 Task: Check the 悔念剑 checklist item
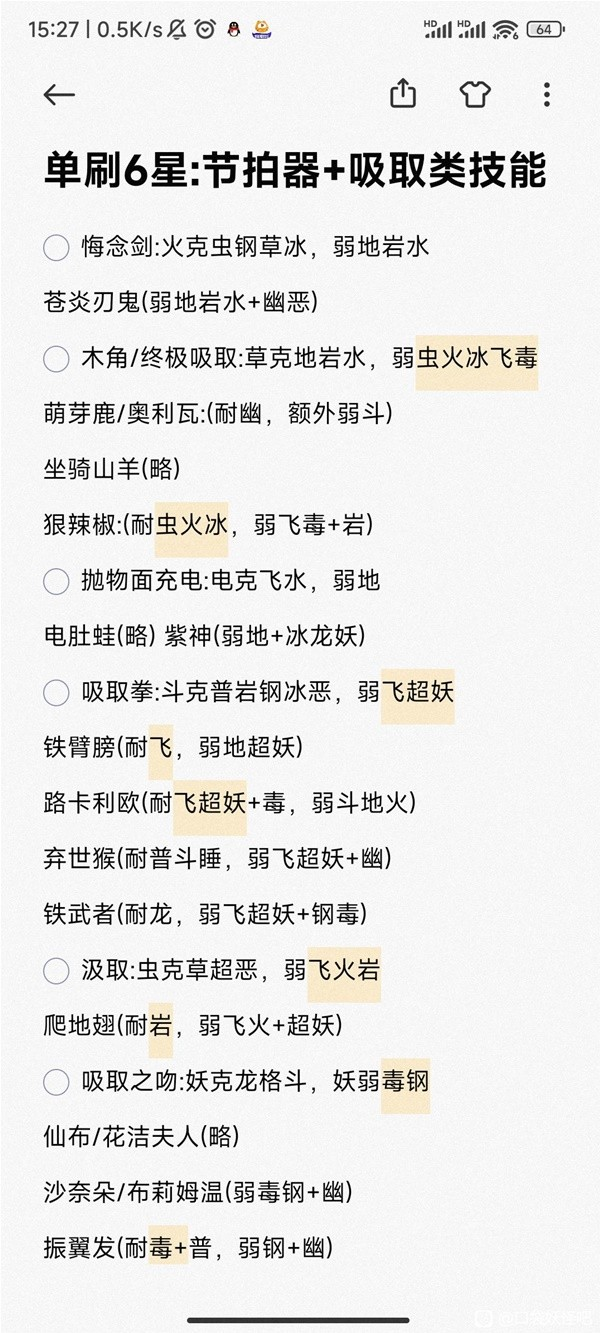[56, 247]
